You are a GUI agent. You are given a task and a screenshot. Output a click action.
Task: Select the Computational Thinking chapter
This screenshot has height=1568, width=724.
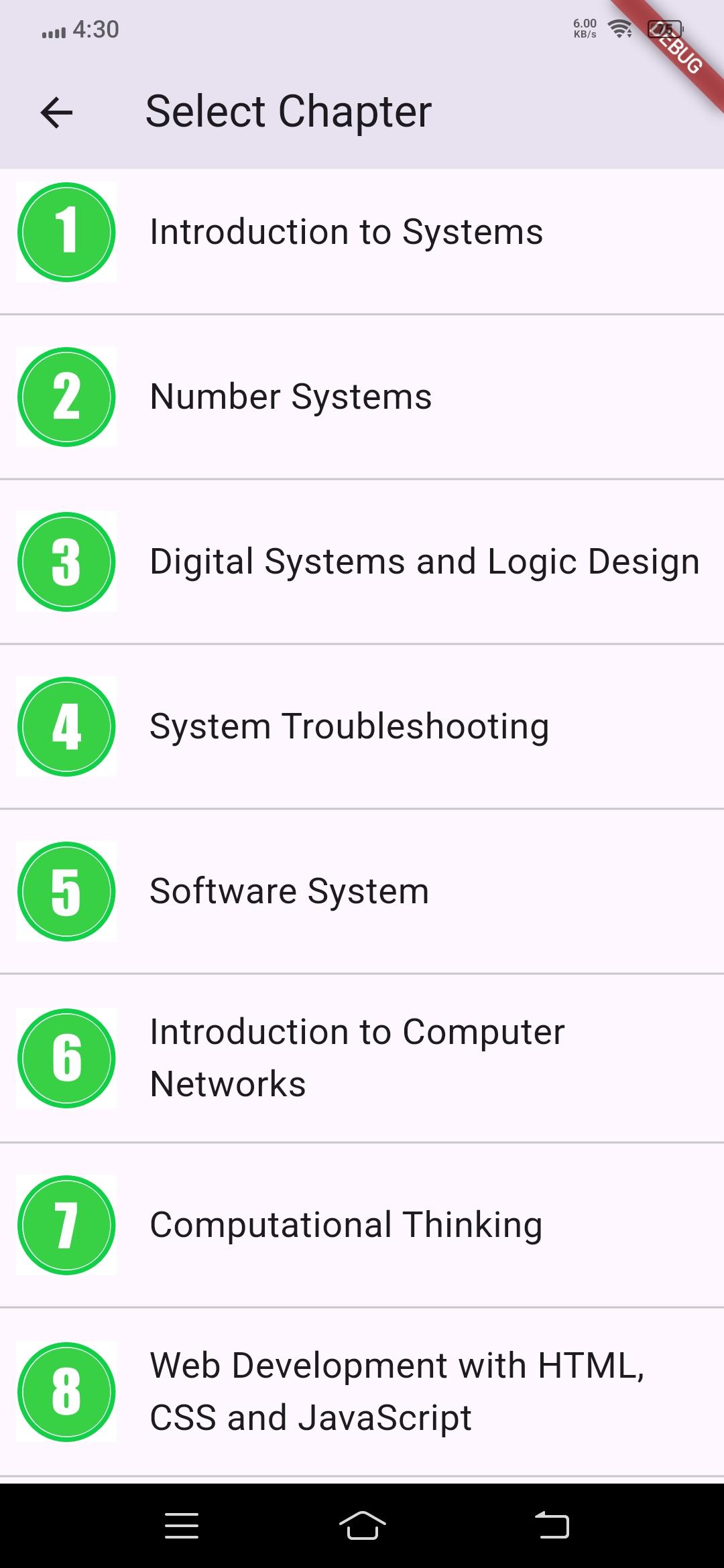346,1225
